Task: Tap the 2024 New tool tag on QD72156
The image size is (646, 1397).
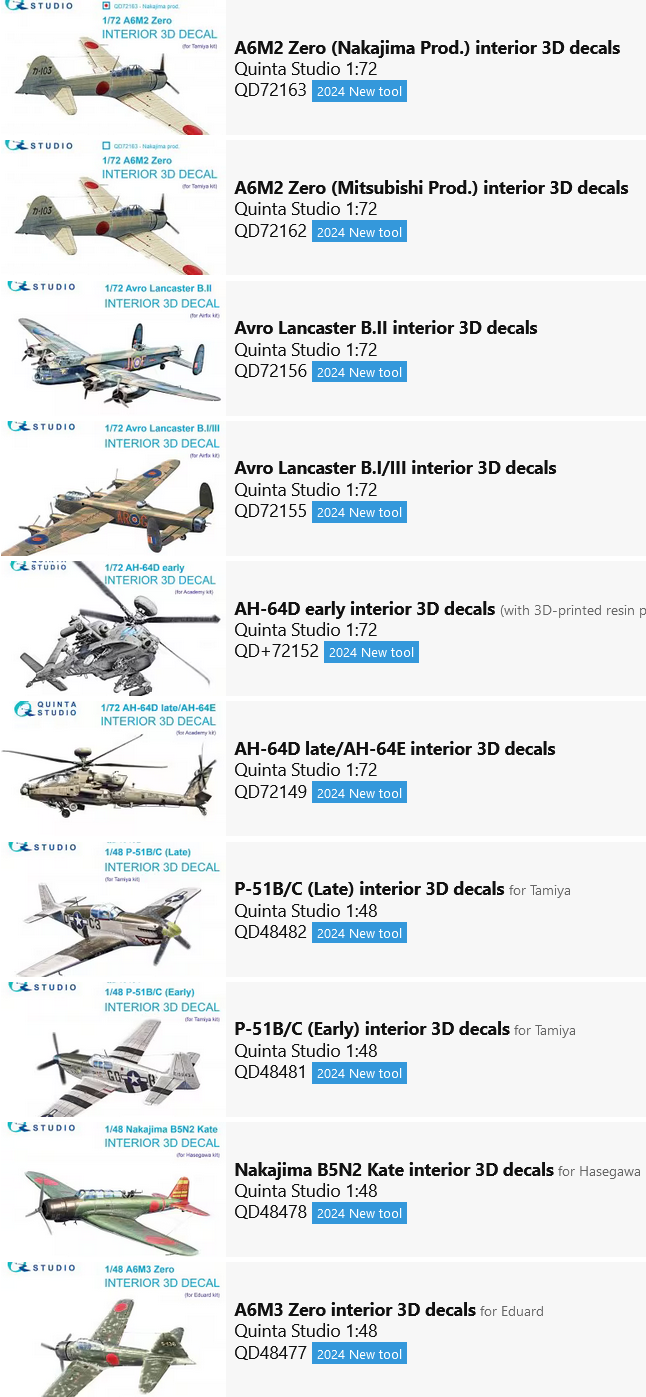Action: point(359,372)
